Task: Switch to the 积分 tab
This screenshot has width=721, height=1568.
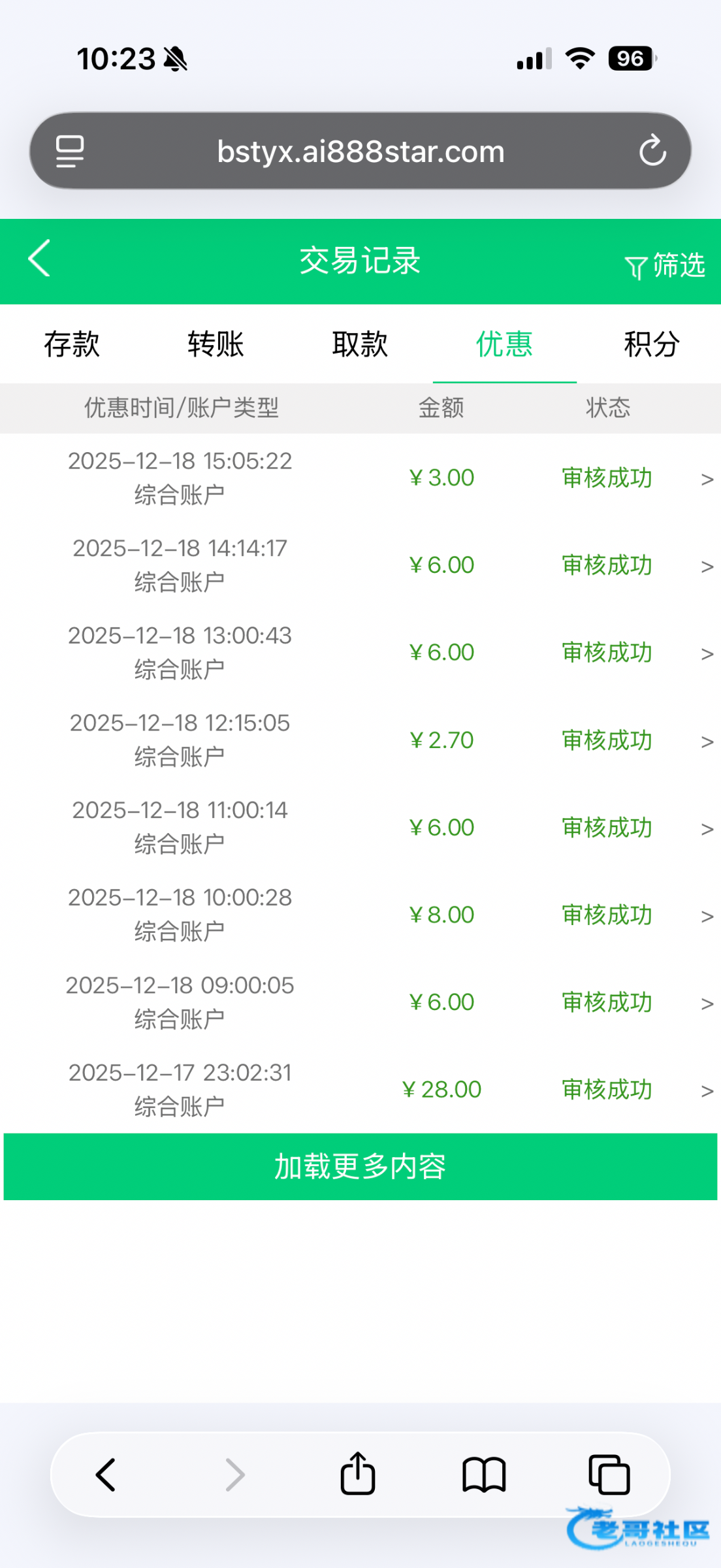Action: click(651, 344)
